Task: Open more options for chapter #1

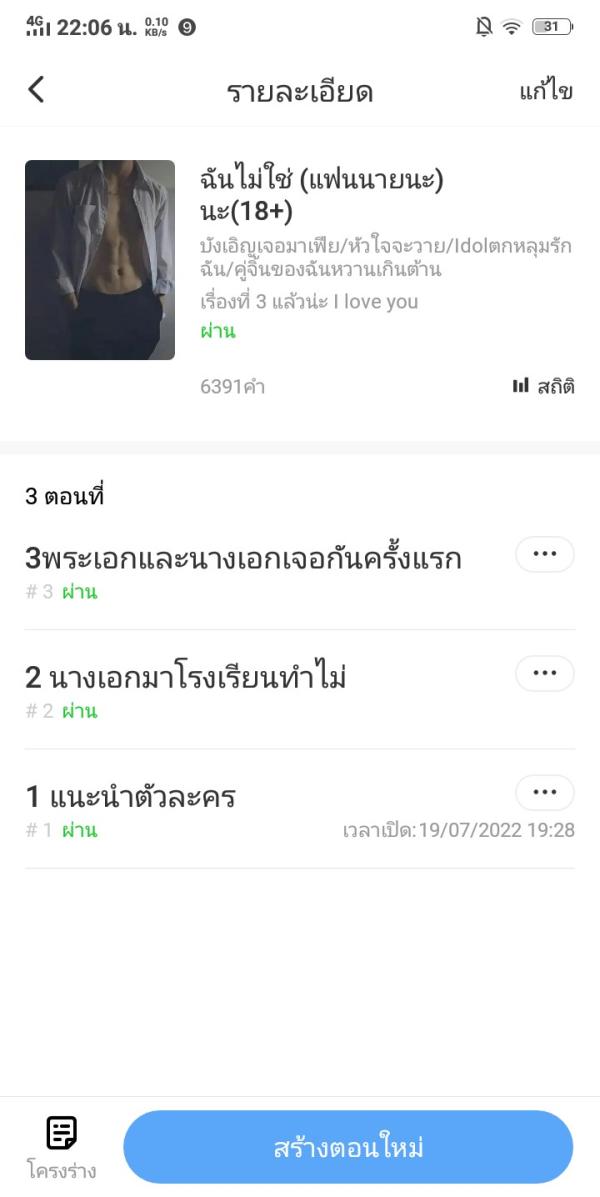Action: point(545,792)
